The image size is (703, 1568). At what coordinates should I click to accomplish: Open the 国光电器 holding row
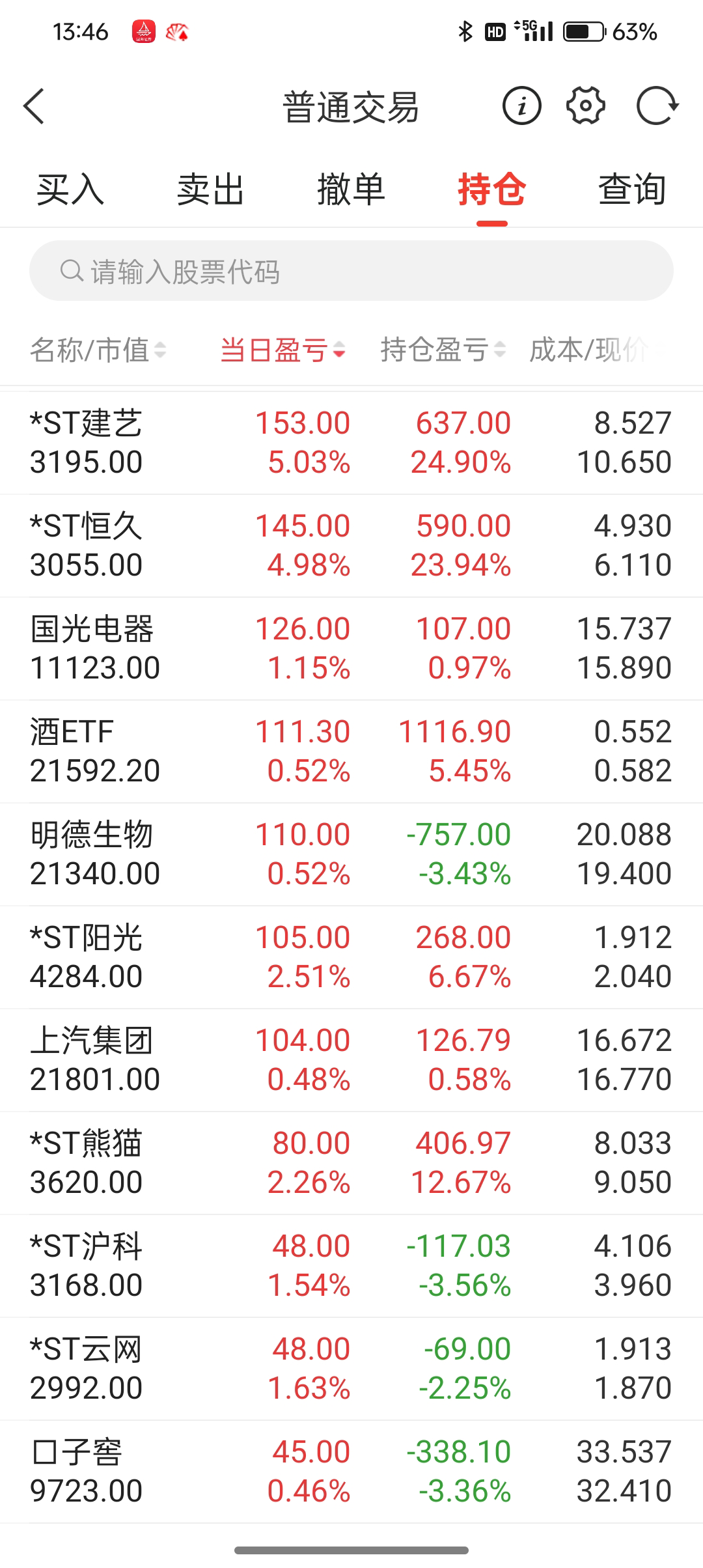click(x=351, y=649)
